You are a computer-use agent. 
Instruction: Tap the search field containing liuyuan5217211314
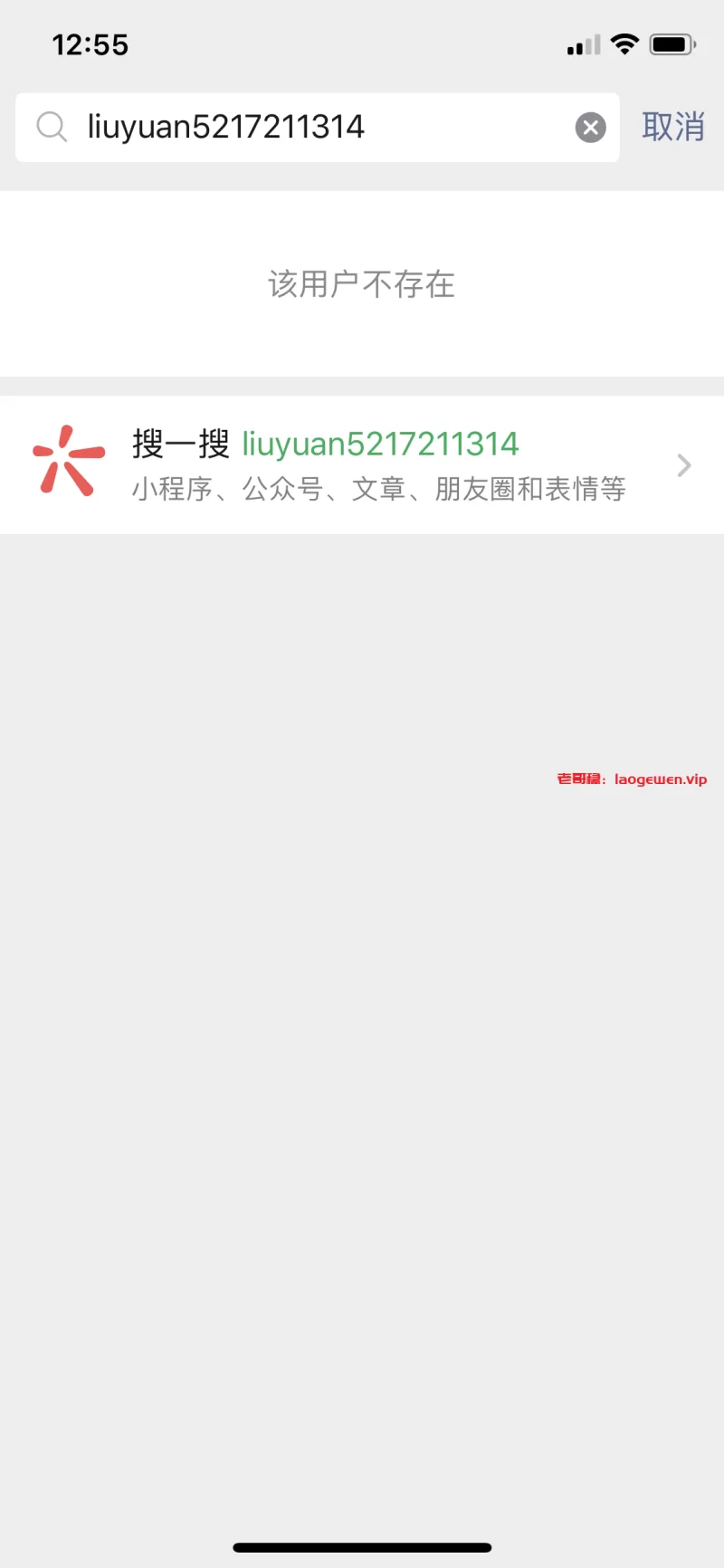[317, 128]
